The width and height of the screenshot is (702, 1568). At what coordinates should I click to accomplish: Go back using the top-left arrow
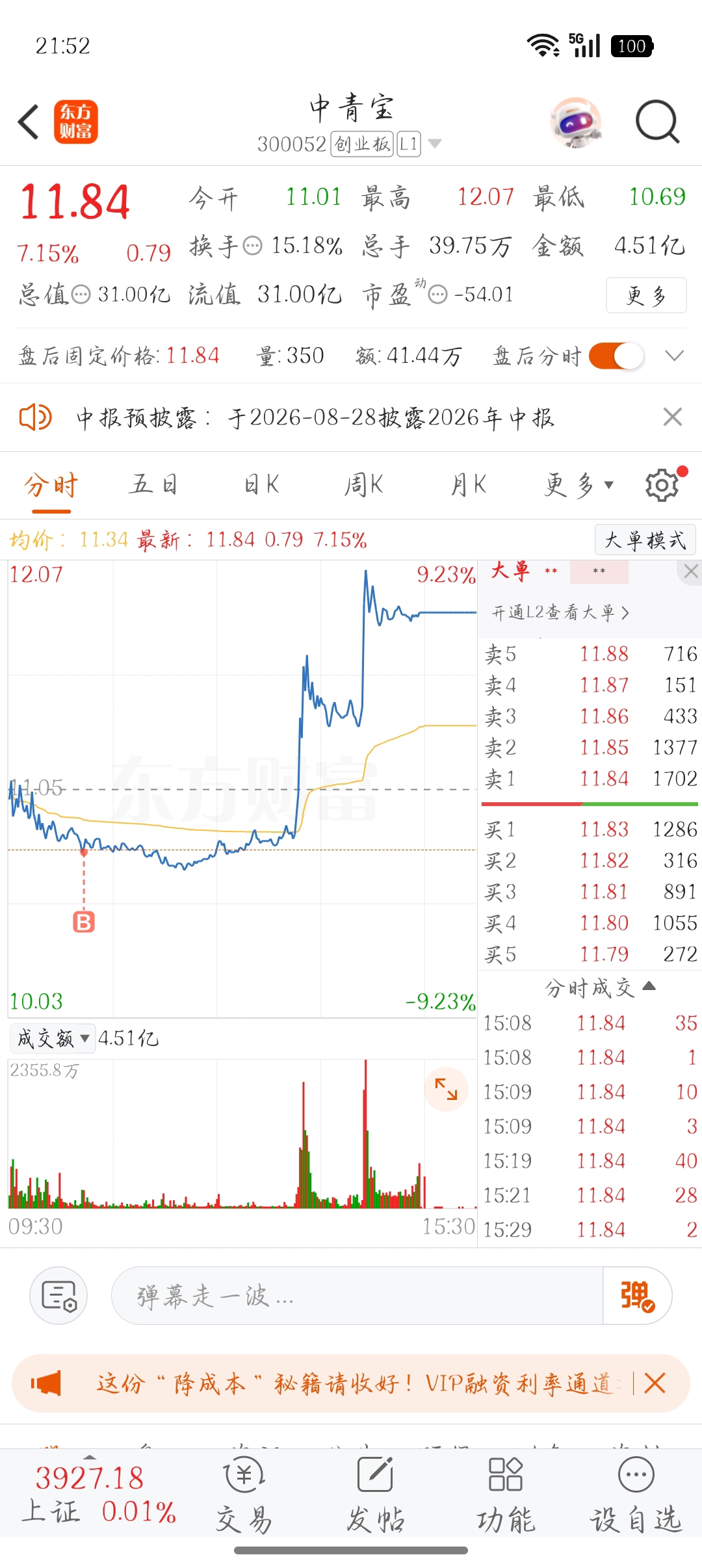coord(29,122)
